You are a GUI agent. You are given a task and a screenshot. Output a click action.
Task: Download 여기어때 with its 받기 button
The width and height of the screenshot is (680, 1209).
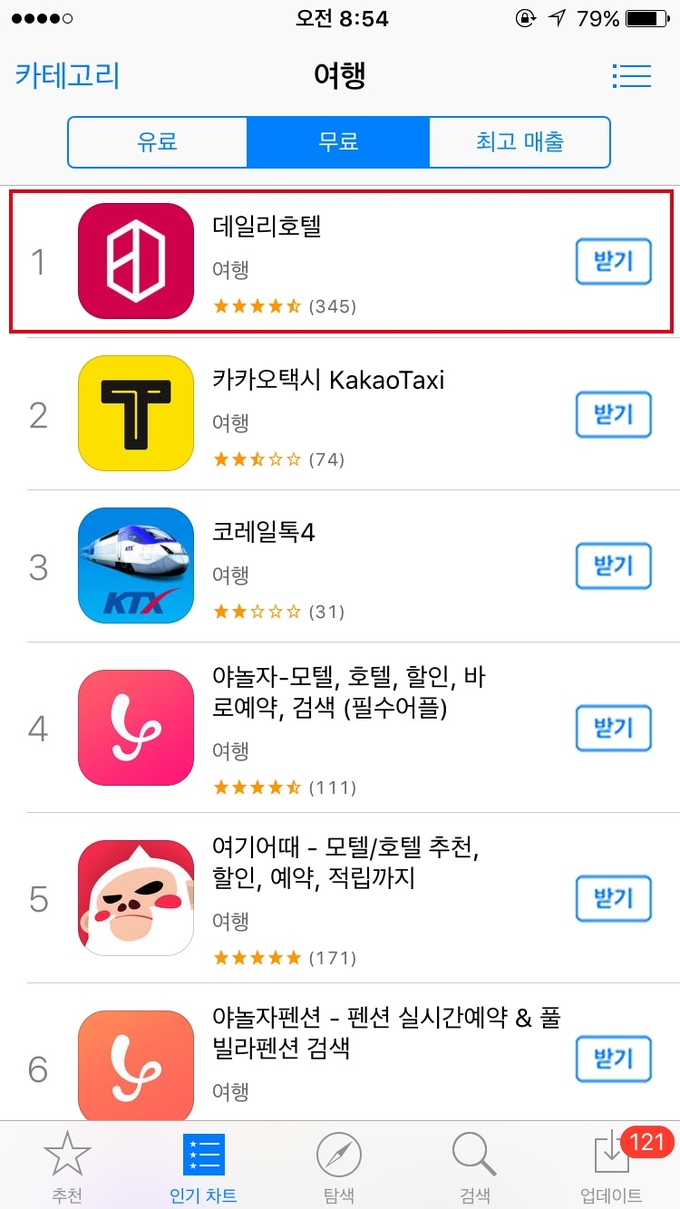click(614, 898)
